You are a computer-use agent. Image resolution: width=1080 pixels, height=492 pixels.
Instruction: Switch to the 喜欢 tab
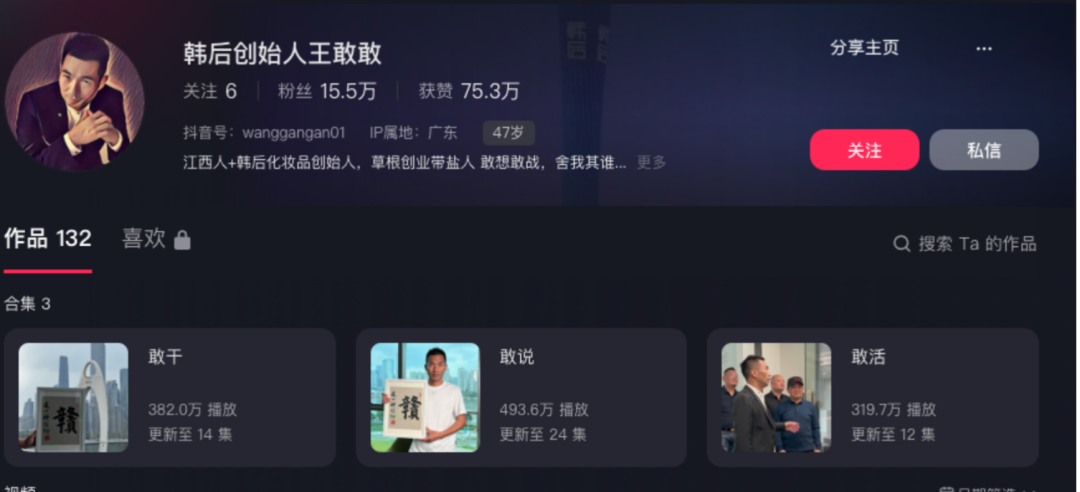point(155,239)
